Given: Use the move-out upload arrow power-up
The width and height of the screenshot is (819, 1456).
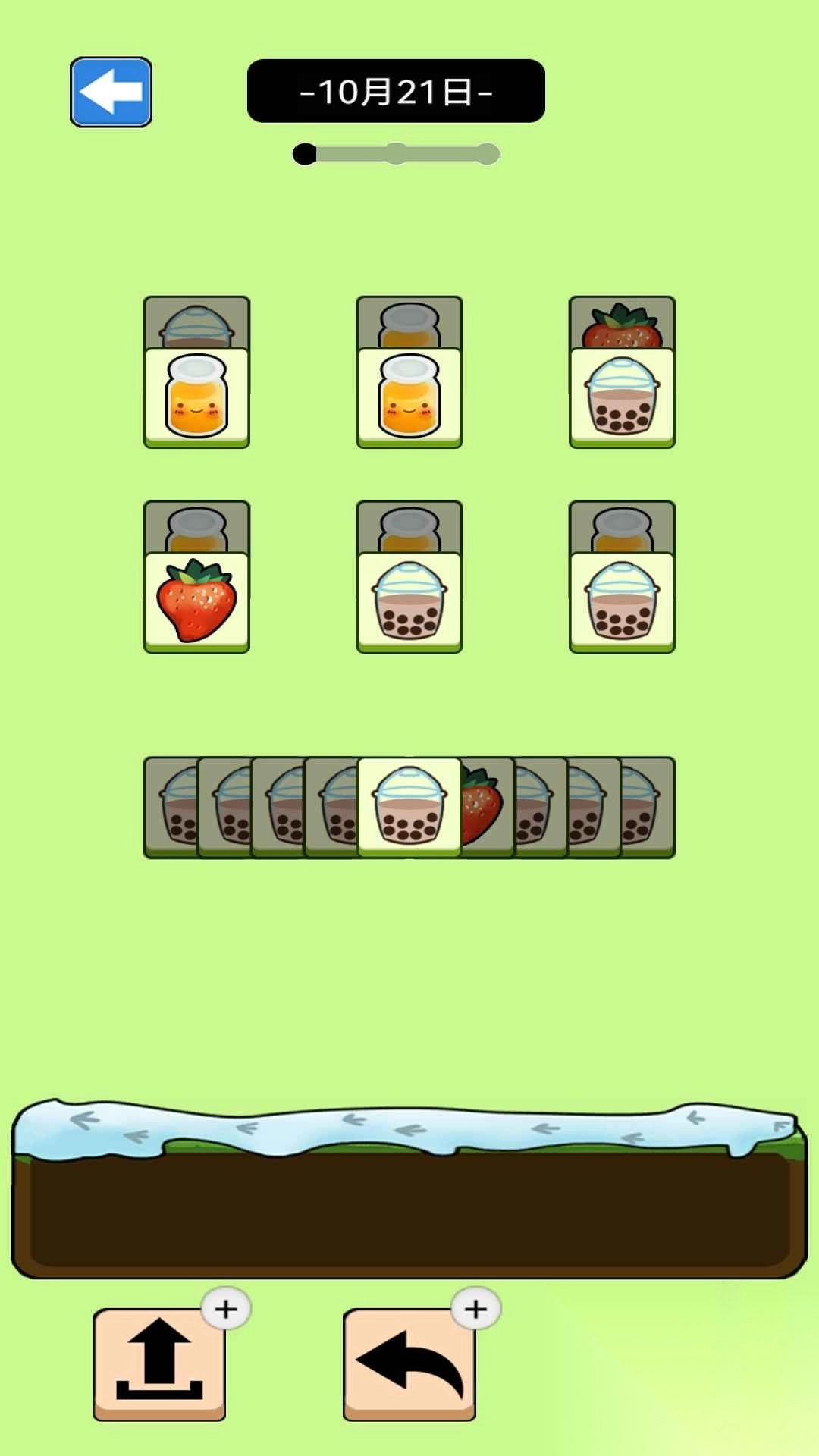Looking at the screenshot, I should tap(159, 1363).
